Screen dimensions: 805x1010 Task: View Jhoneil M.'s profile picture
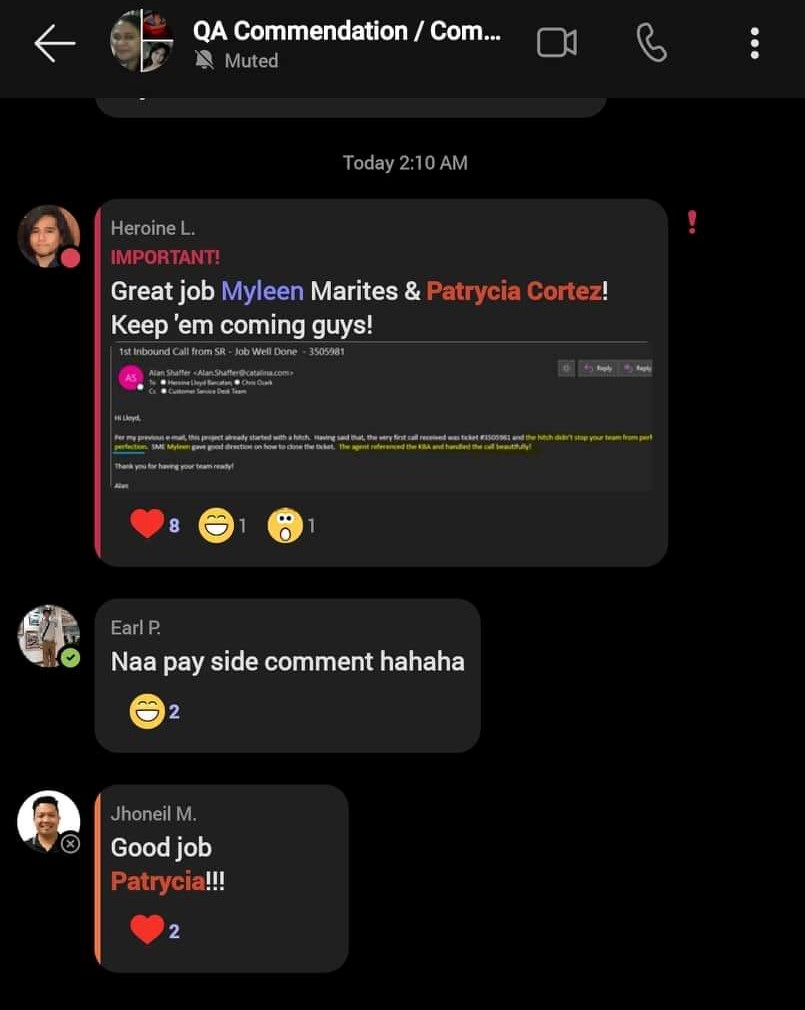(47, 820)
